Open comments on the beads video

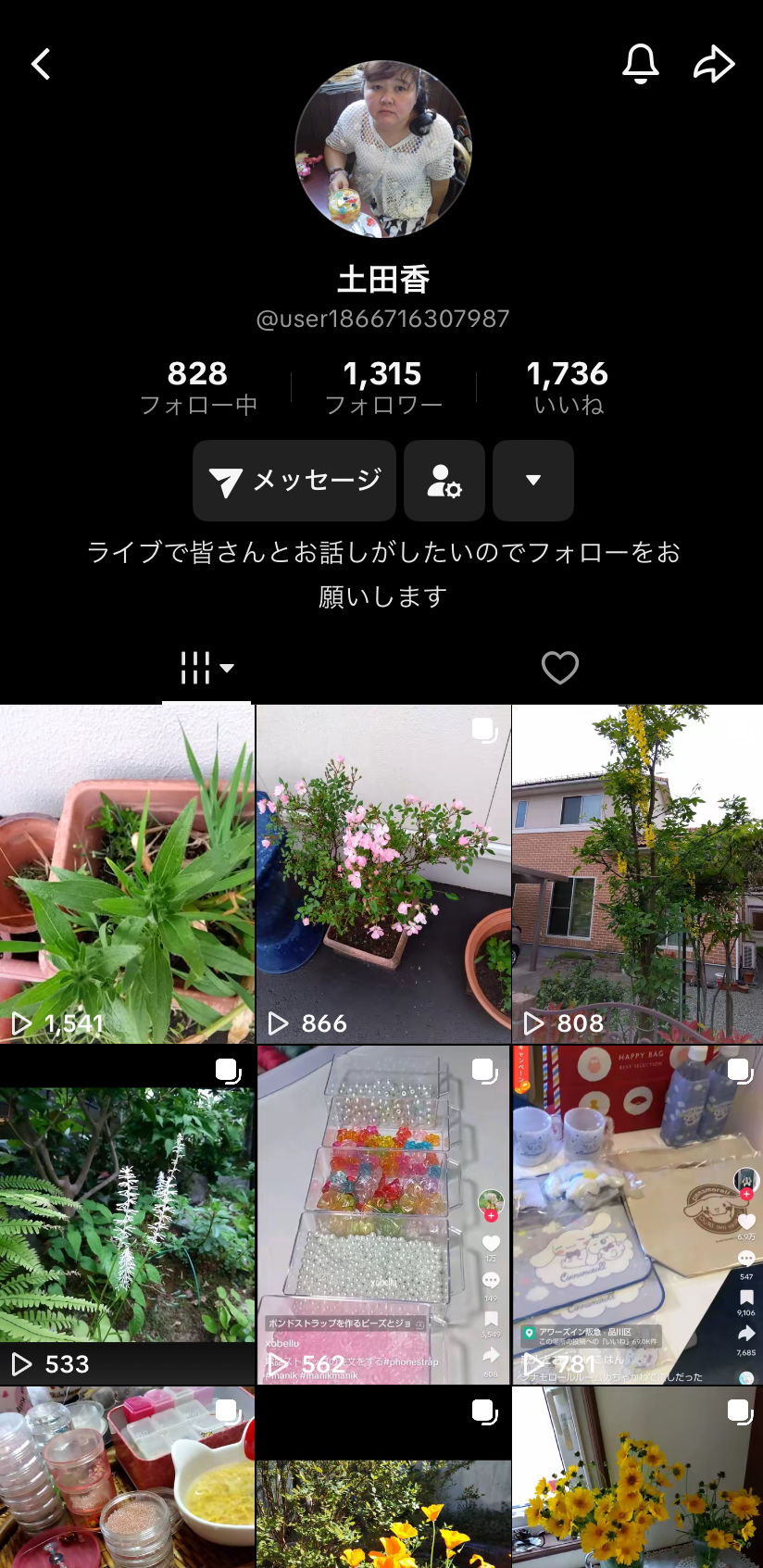coord(491,1280)
